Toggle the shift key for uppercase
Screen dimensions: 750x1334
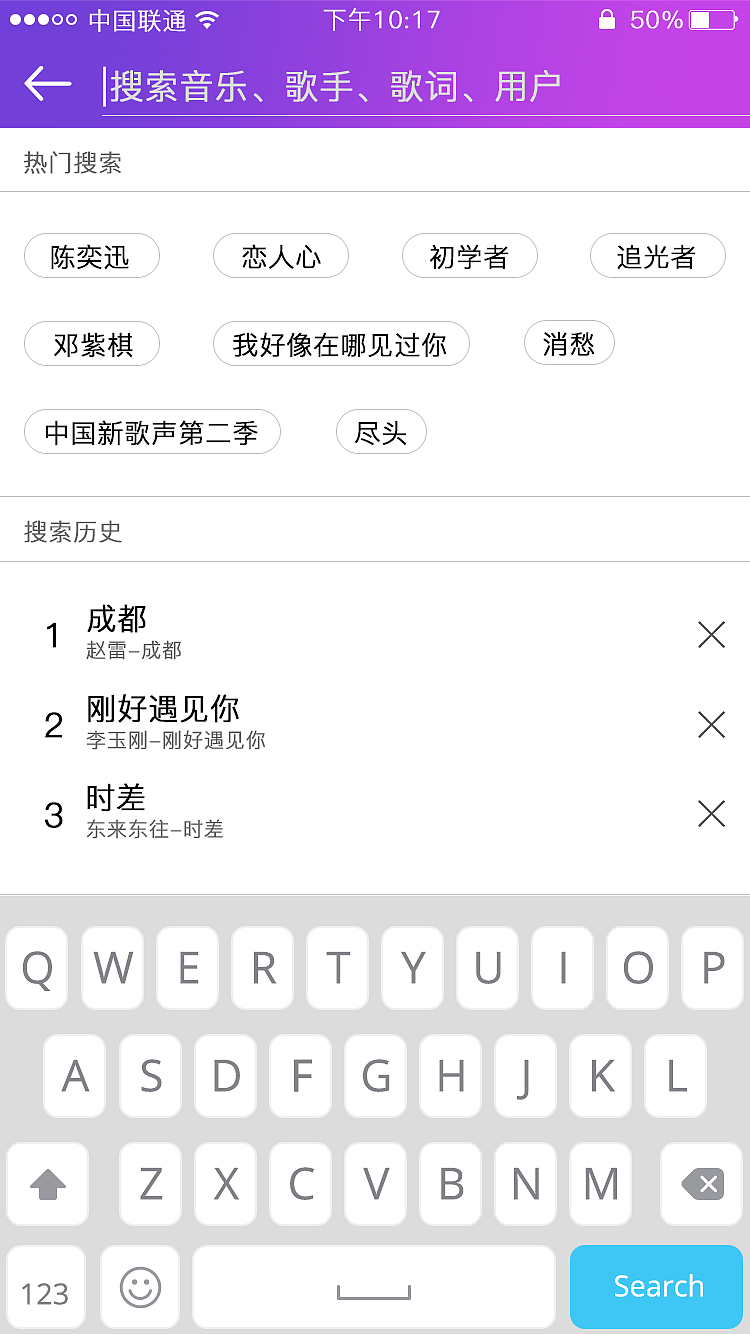click(x=47, y=1184)
